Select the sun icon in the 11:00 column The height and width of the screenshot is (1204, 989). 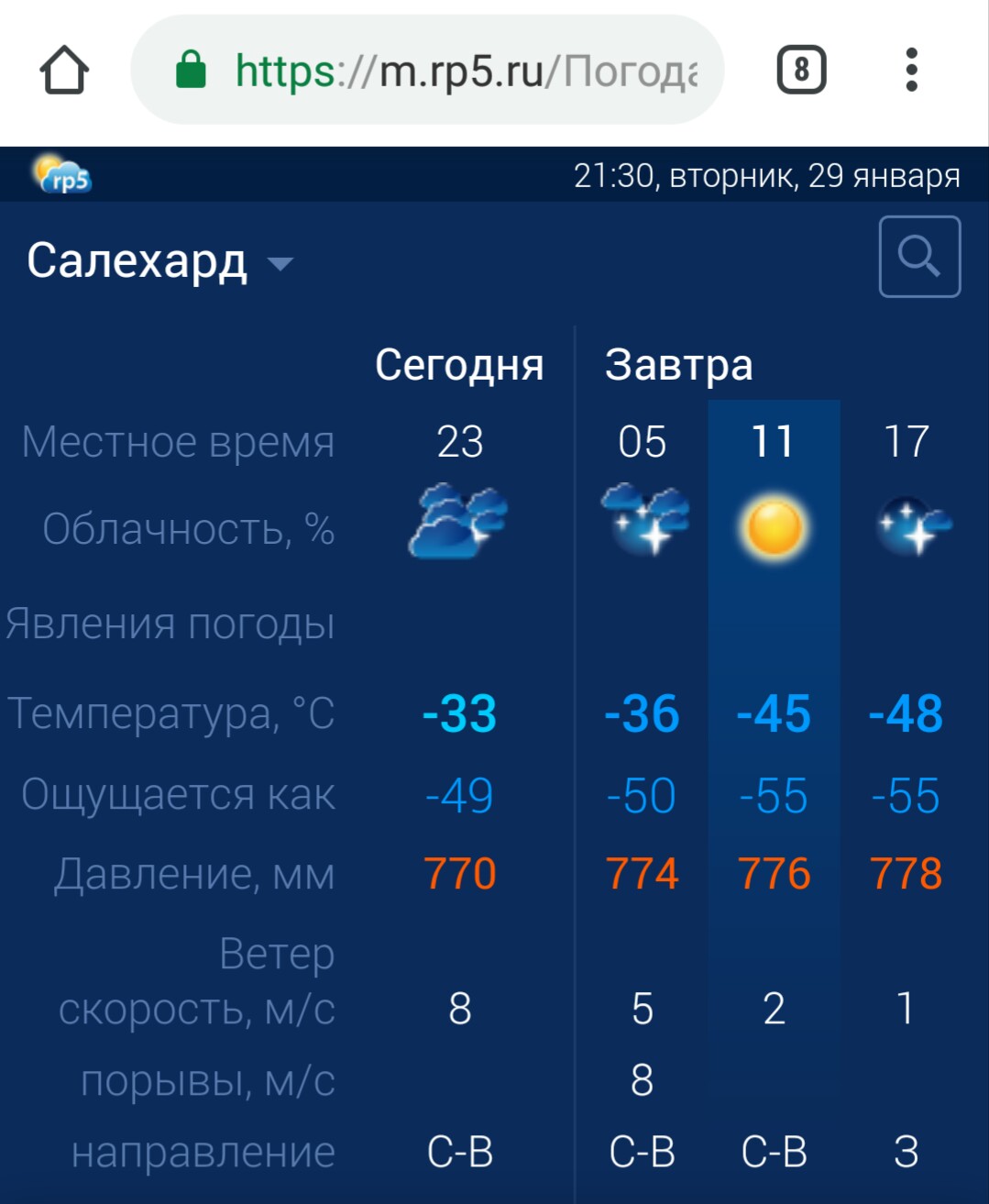[775, 527]
